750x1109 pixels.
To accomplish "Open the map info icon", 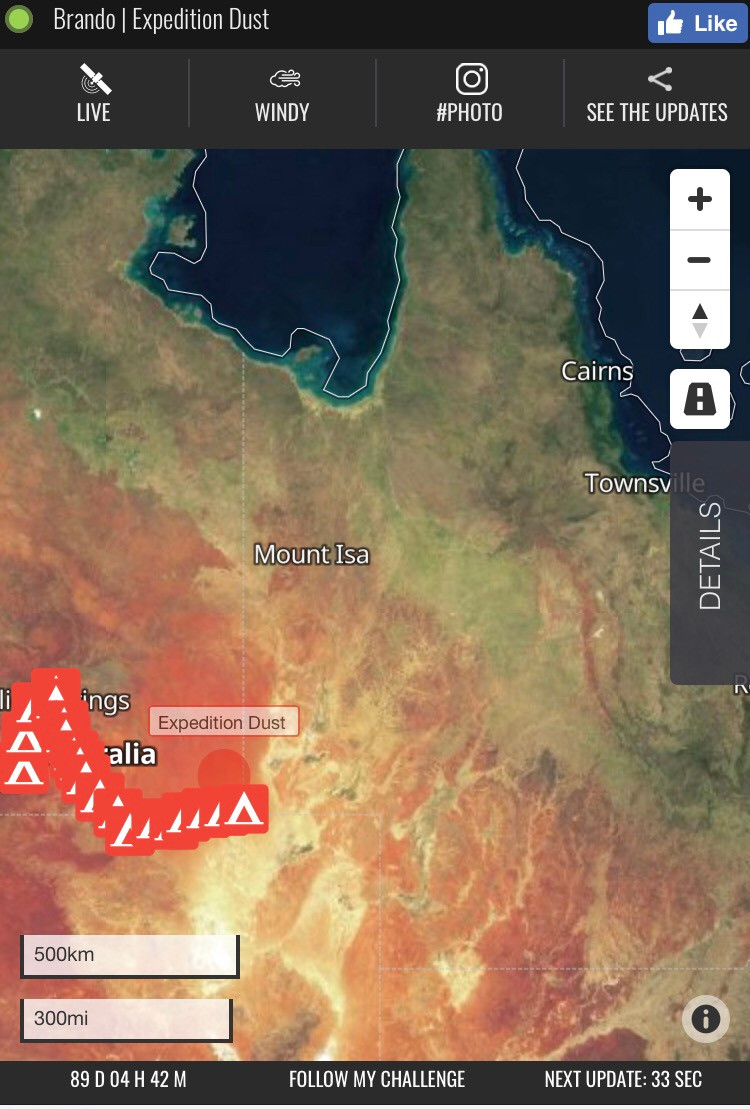I will click(x=706, y=1019).
